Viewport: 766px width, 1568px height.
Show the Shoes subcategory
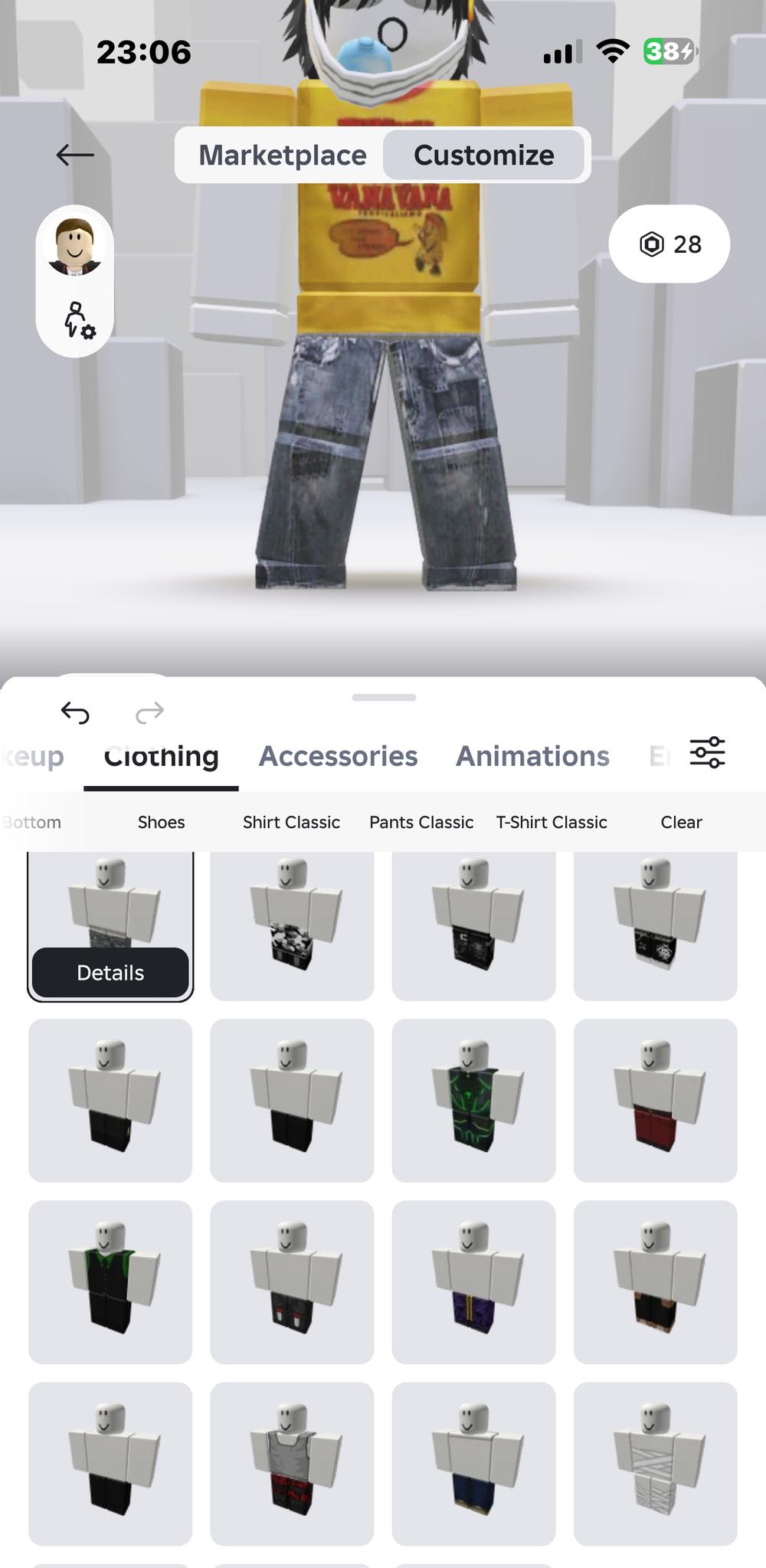click(x=161, y=823)
